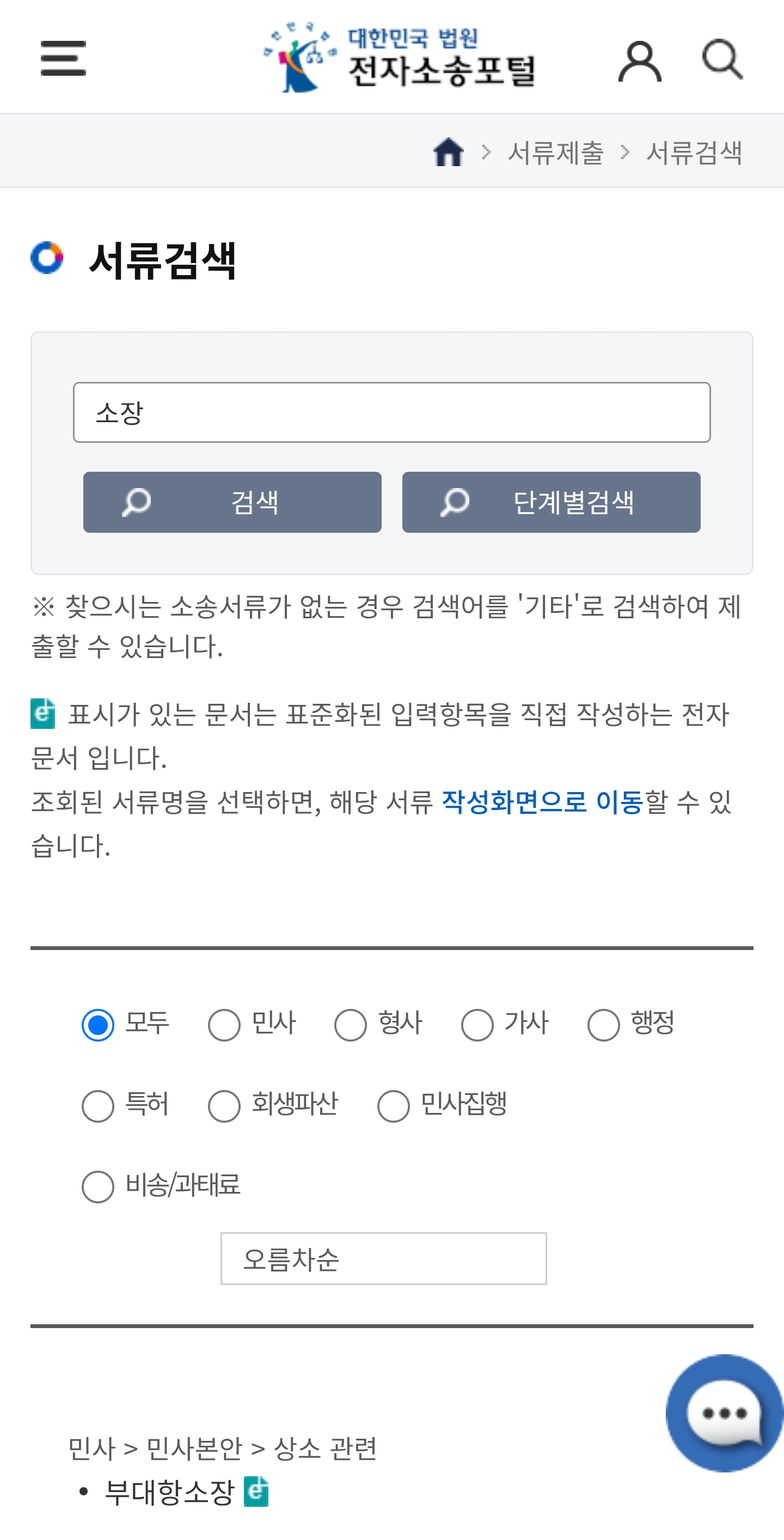This screenshot has width=784, height=1540.
Task: Open the 오름차순 sort dropdown
Action: pos(383,1259)
